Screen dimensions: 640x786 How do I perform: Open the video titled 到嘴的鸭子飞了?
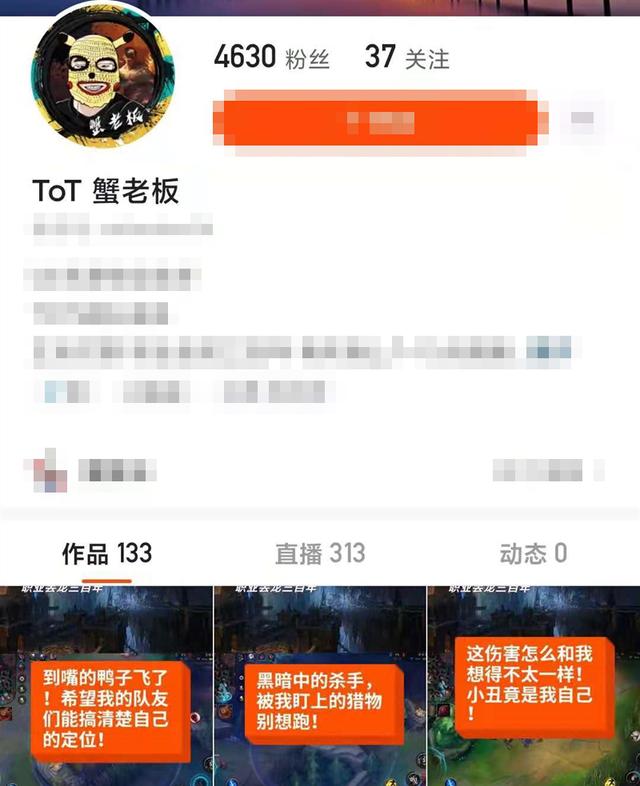click(107, 690)
